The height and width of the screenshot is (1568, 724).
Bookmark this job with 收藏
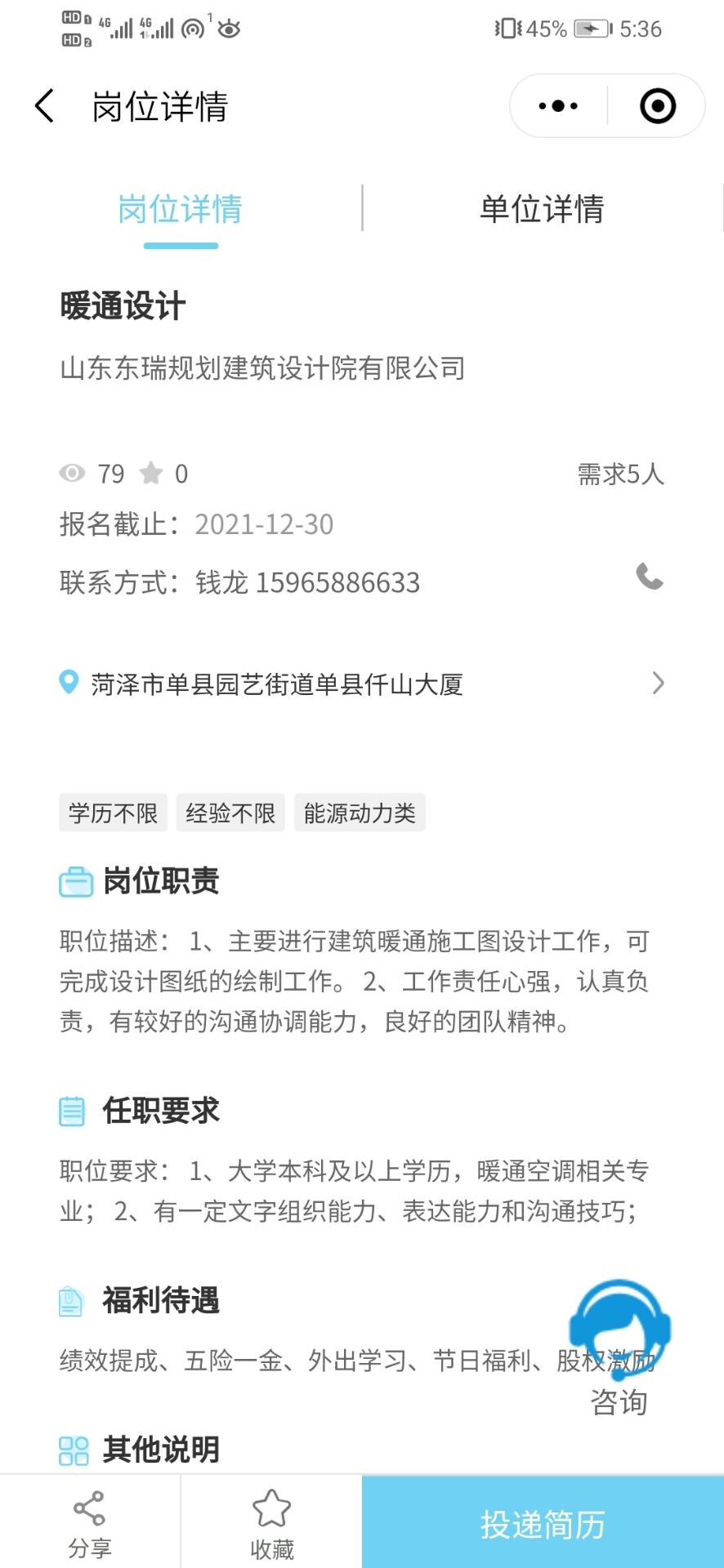point(271,1522)
